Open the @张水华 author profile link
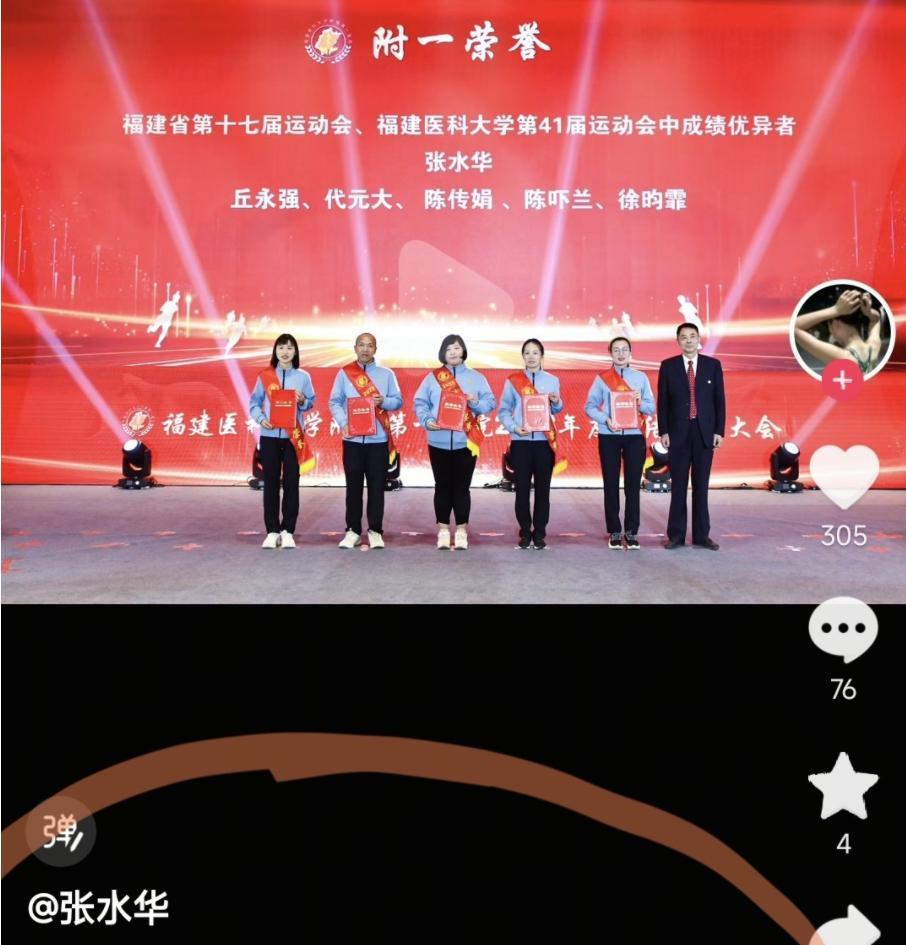This screenshot has height=945, width=906. tap(98, 908)
